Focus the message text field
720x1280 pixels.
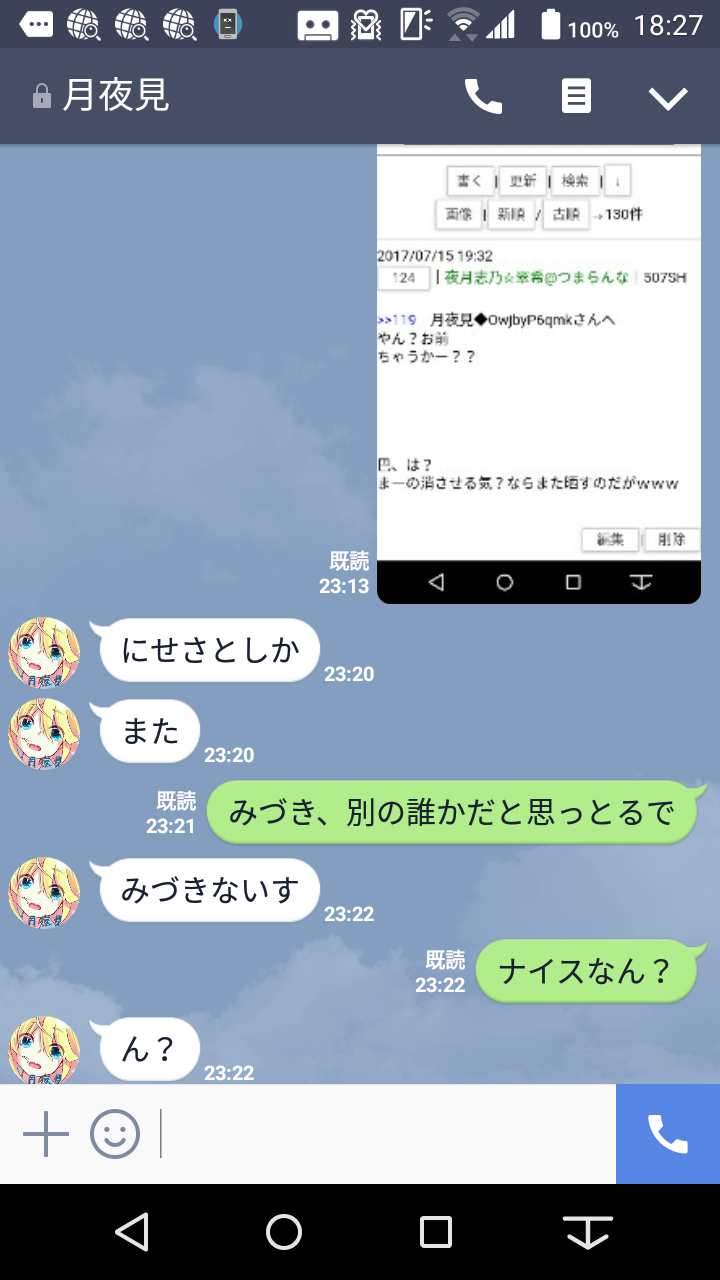(385, 1135)
